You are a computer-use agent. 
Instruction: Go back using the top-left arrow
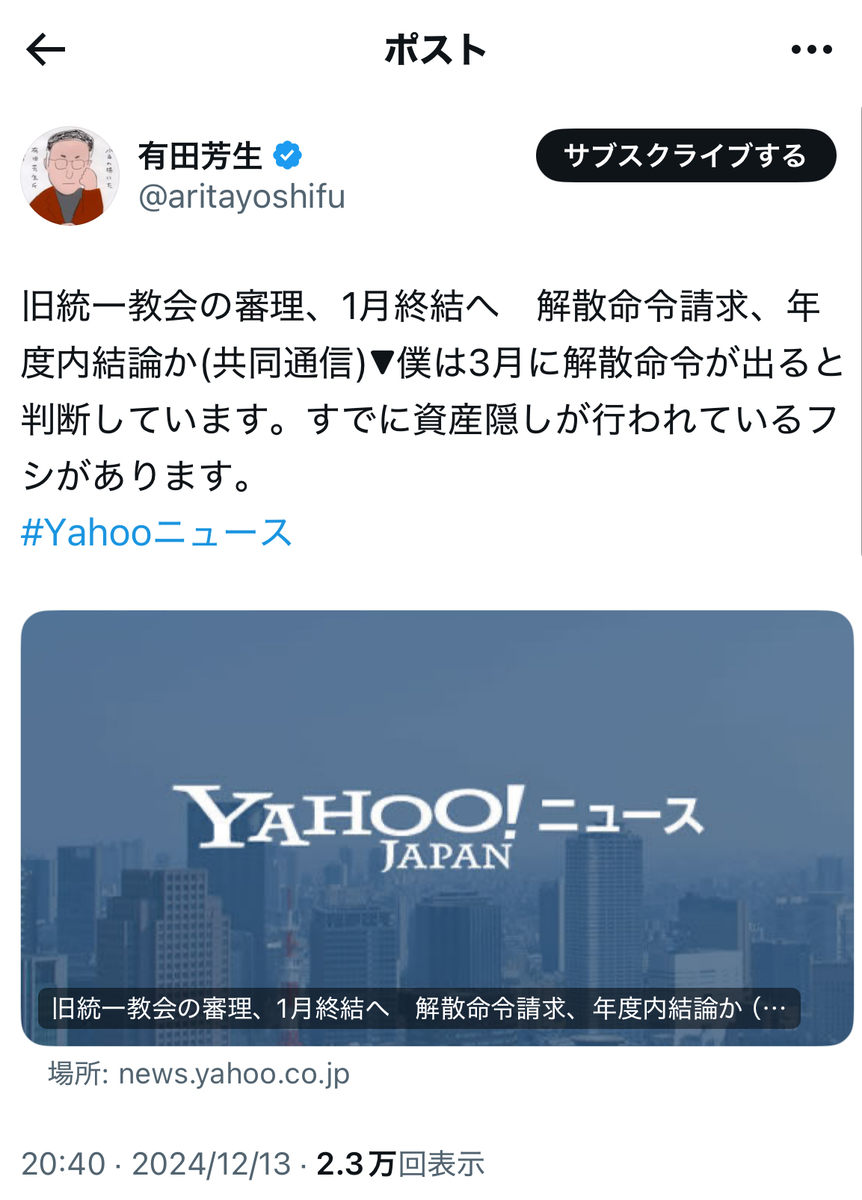click(x=46, y=49)
